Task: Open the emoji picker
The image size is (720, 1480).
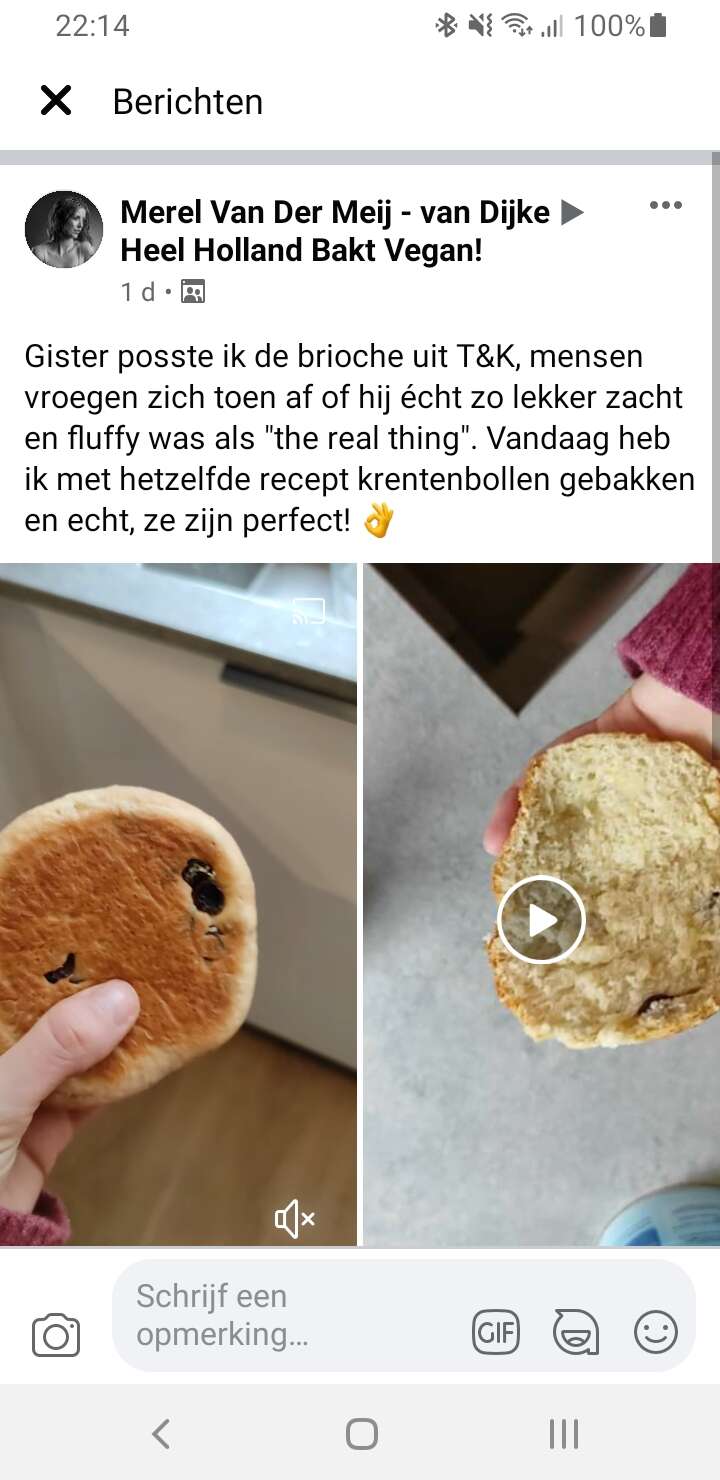Action: tap(656, 1332)
